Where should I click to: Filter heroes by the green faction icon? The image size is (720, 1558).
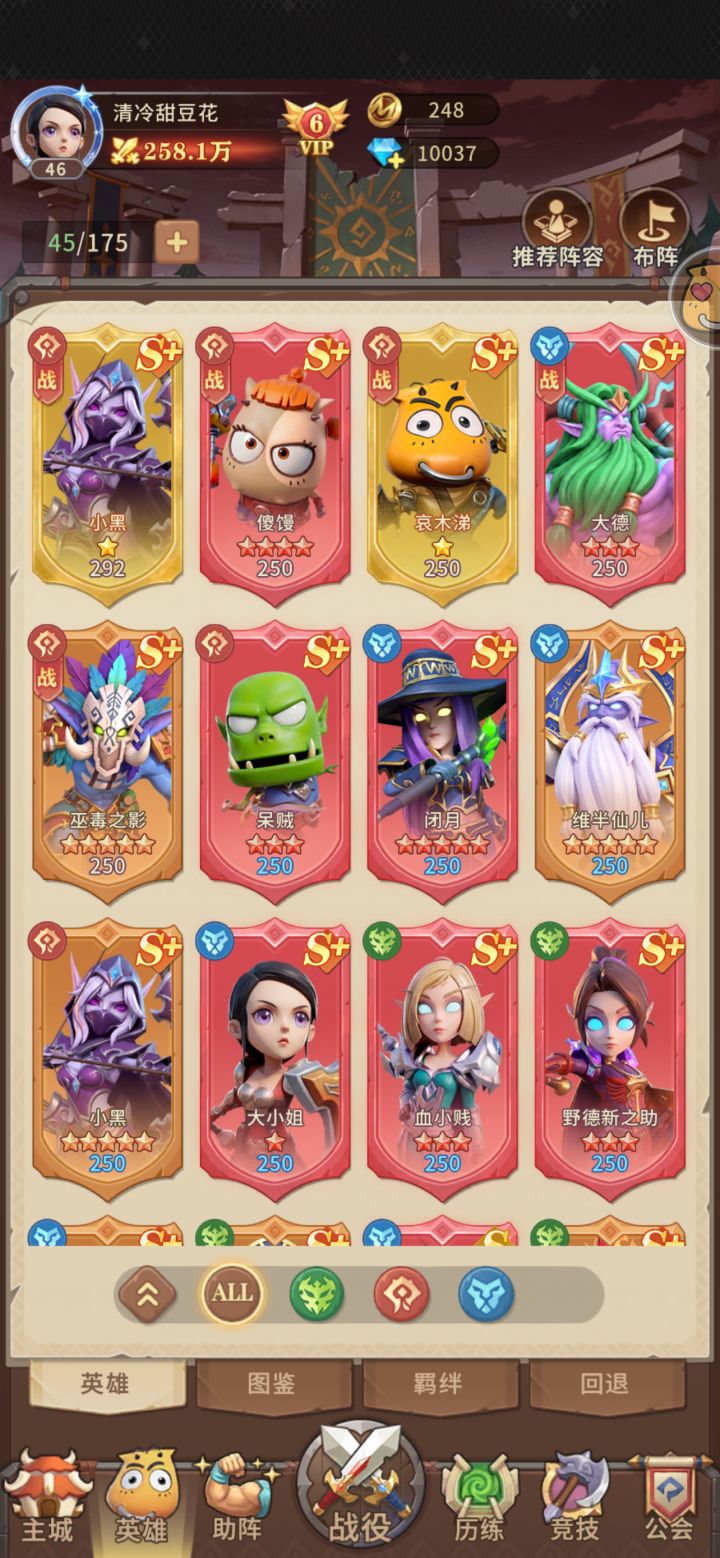(317, 1294)
